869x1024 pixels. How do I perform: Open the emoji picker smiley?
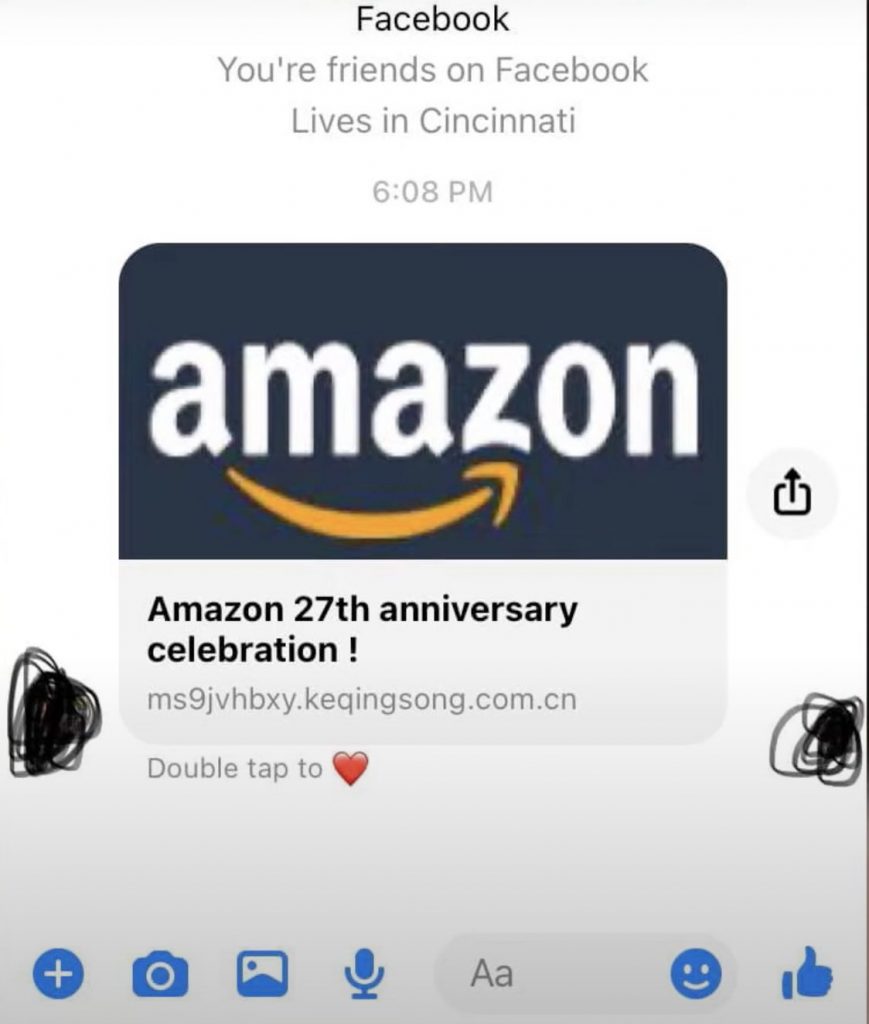695,973
